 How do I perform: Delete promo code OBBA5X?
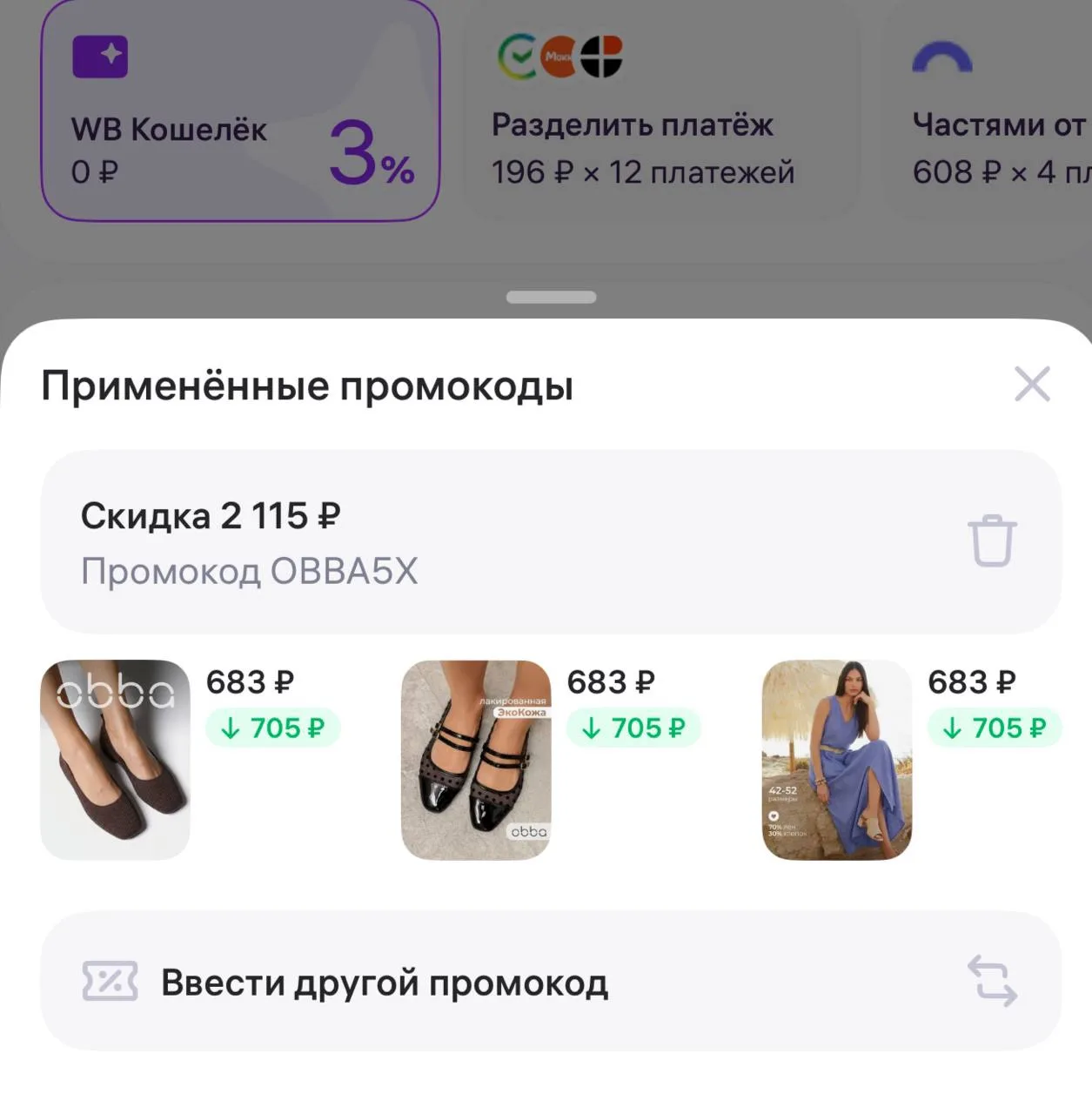tap(992, 540)
